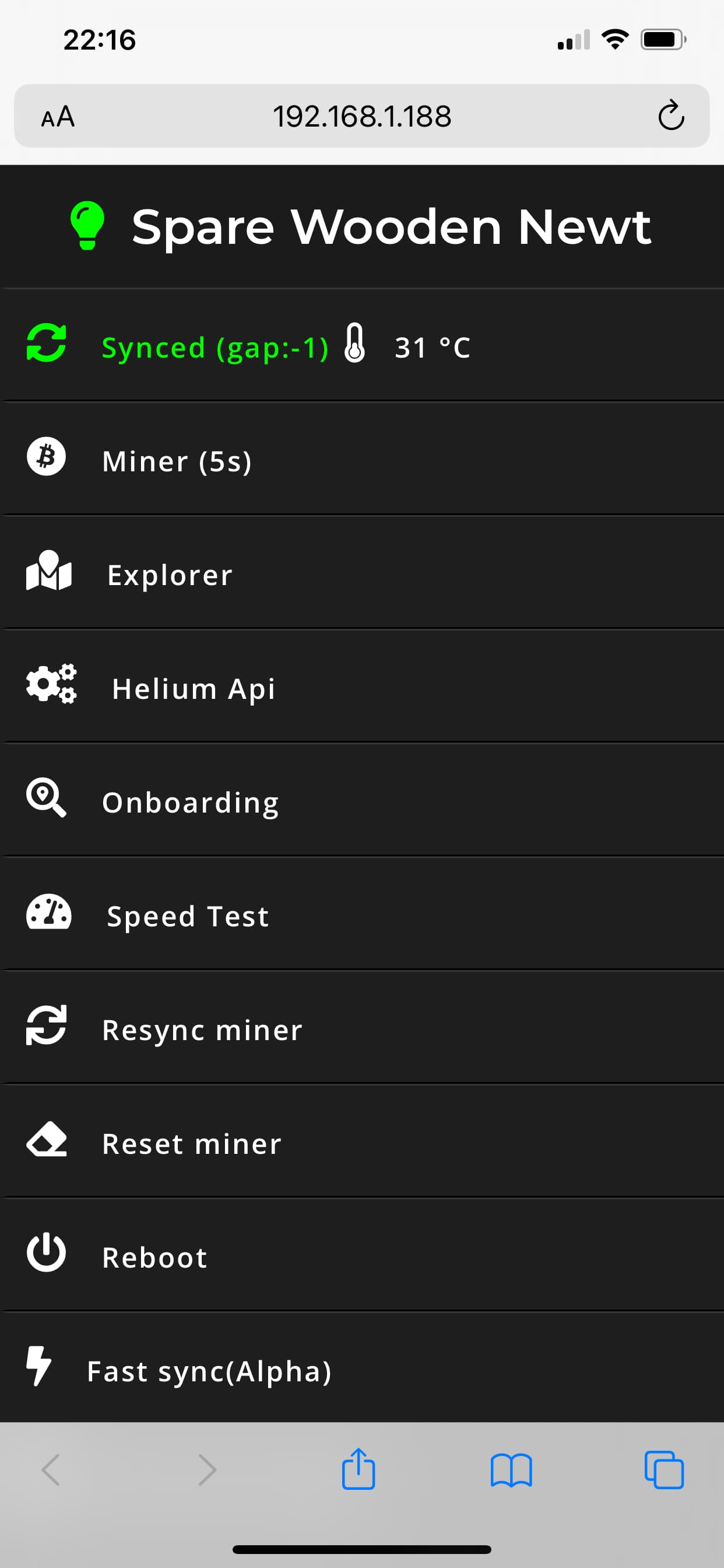
Task: Tap Reboot
Action: coord(154,1258)
